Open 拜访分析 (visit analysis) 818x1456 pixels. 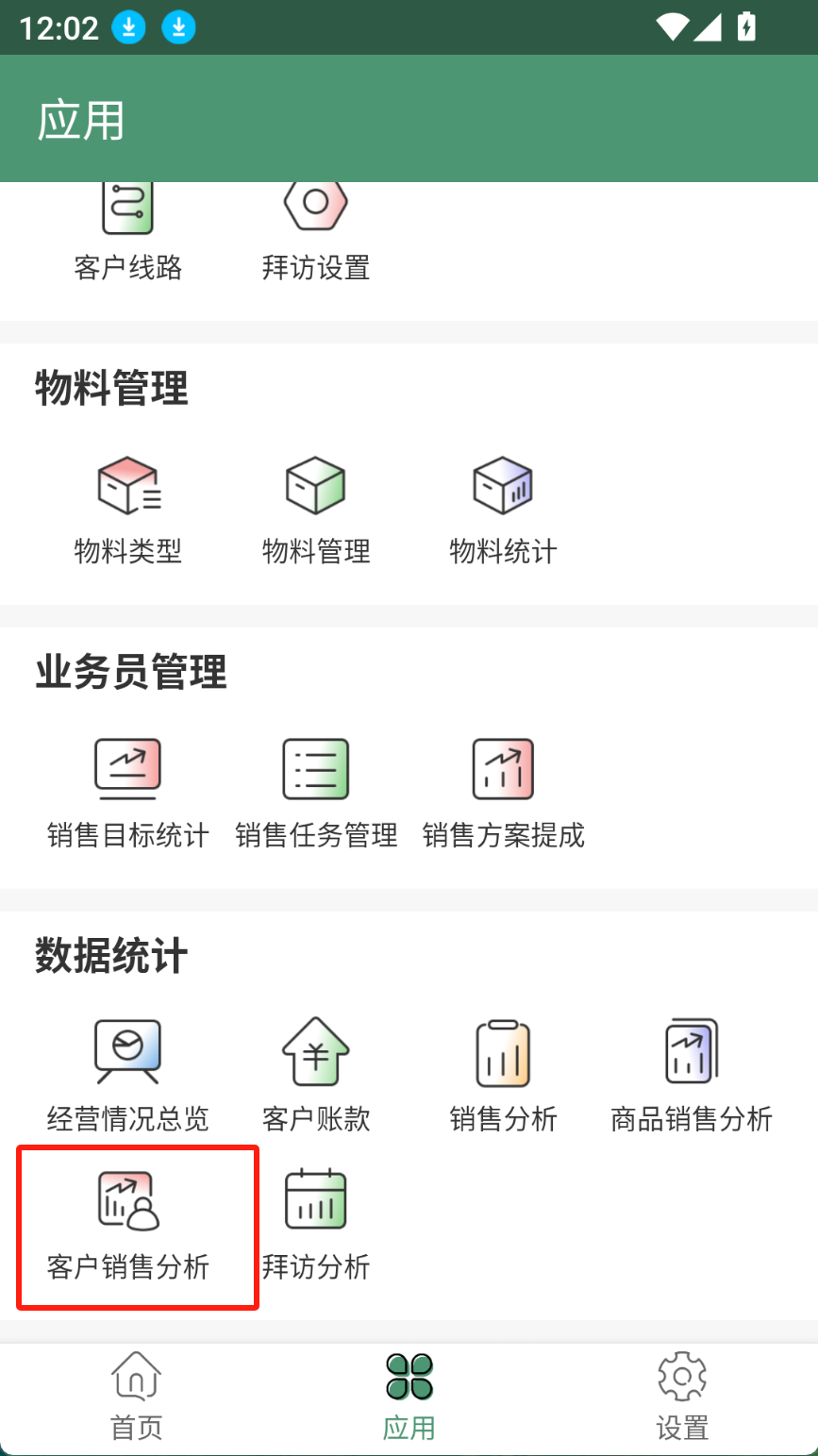[315, 1226]
